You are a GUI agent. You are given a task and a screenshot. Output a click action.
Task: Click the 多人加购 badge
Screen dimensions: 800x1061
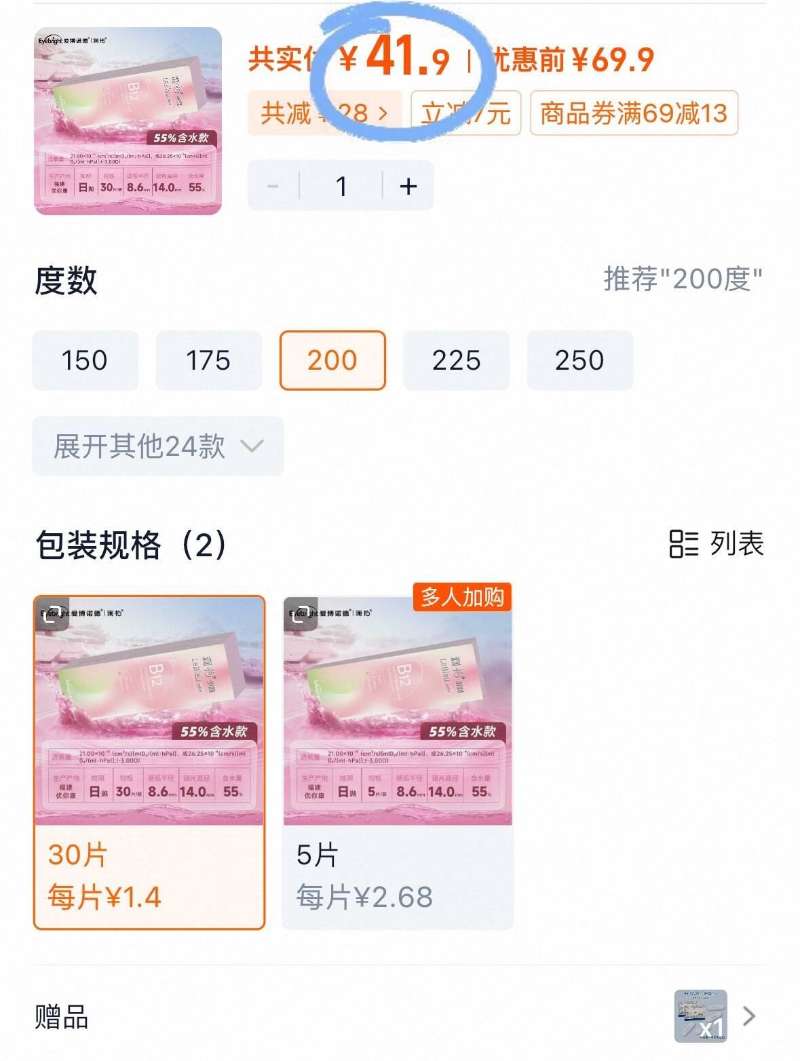point(460,597)
